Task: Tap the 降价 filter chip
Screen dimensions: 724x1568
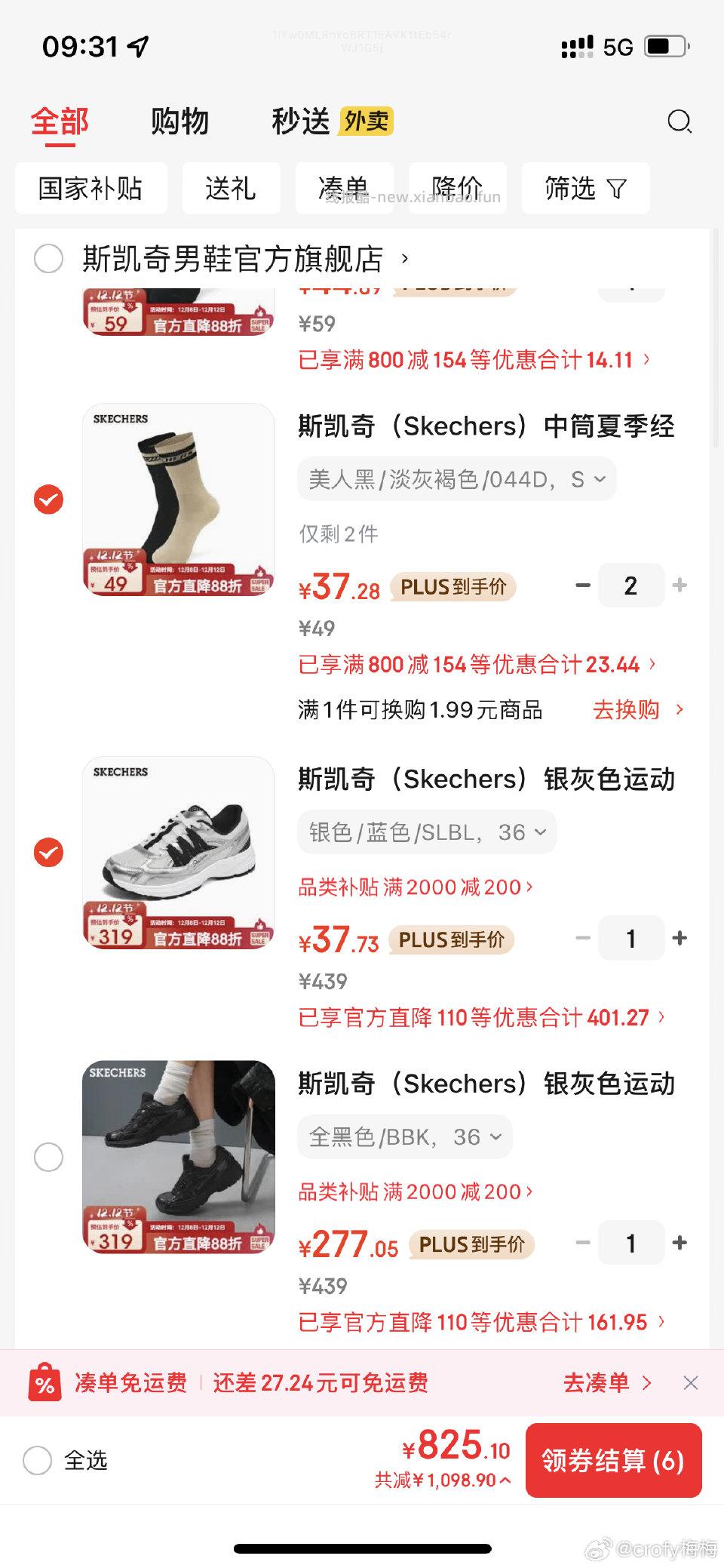Action: click(x=457, y=189)
